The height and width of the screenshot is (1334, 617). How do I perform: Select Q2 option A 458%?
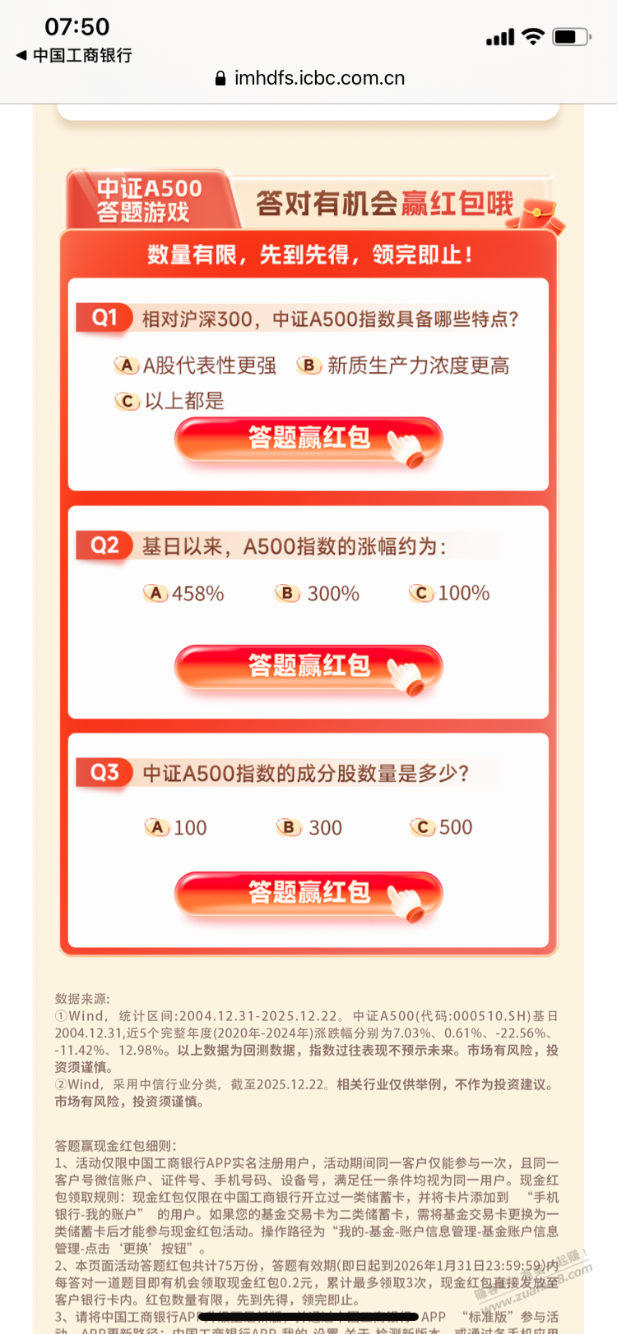(x=185, y=593)
